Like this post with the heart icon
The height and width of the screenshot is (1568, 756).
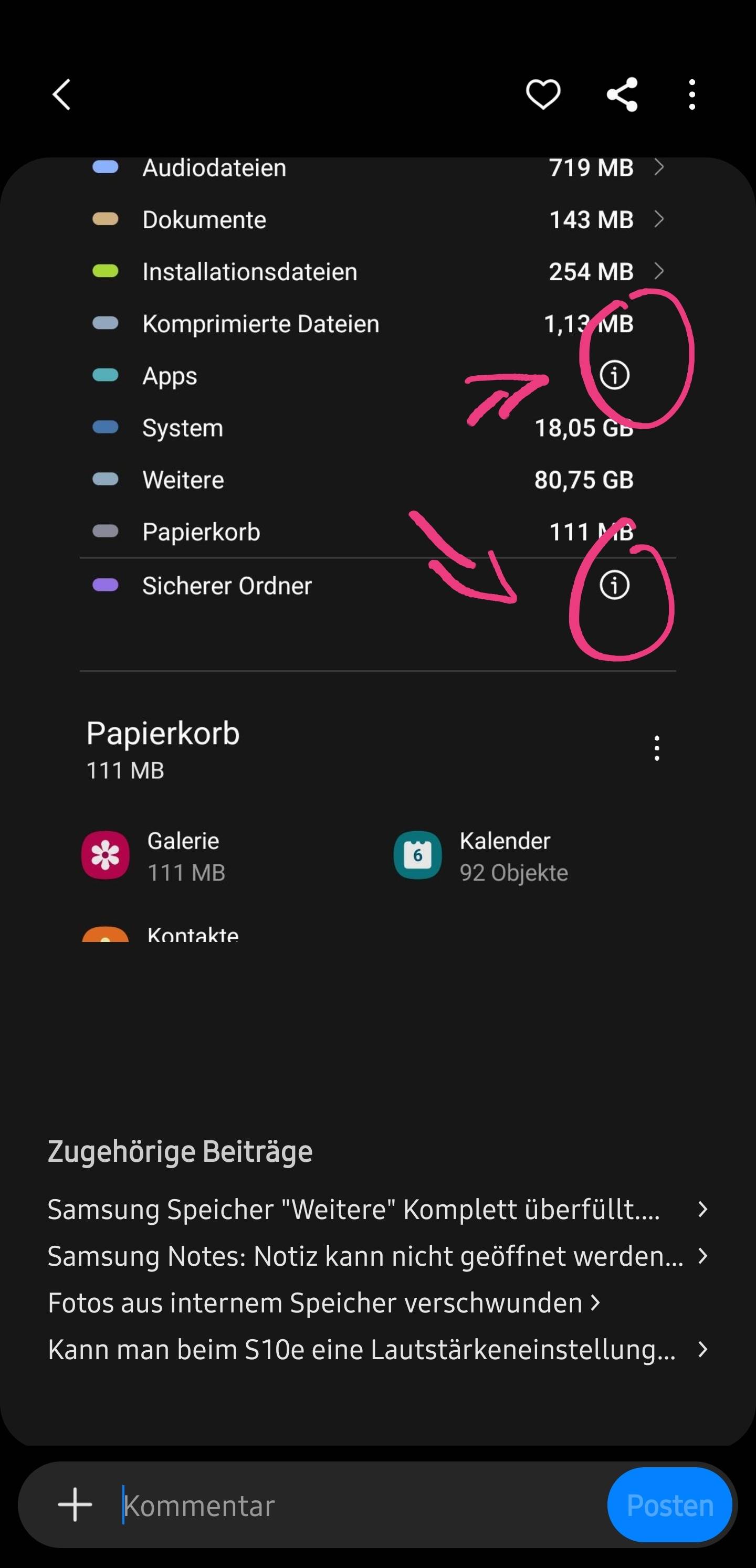(543, 94)
